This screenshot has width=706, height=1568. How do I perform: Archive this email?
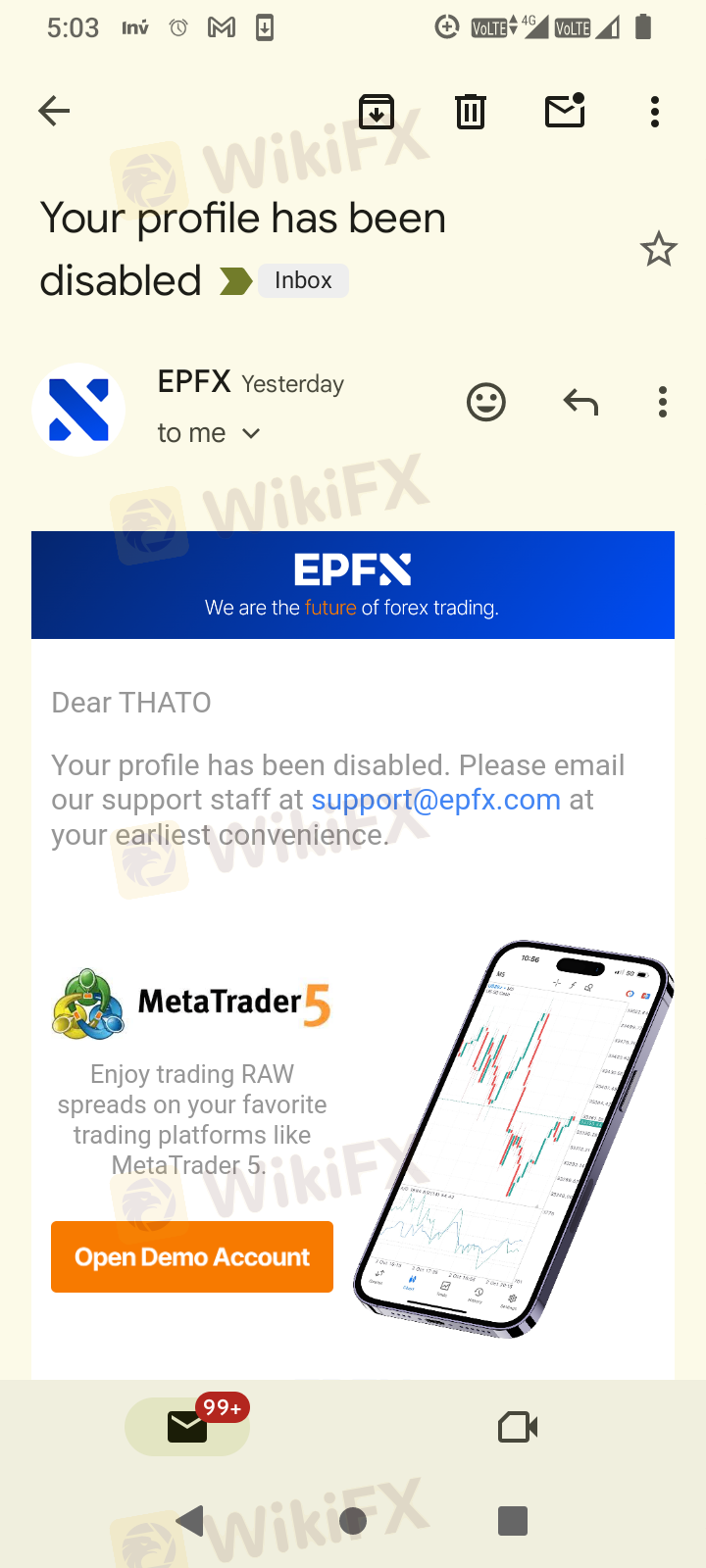point(377,112)
